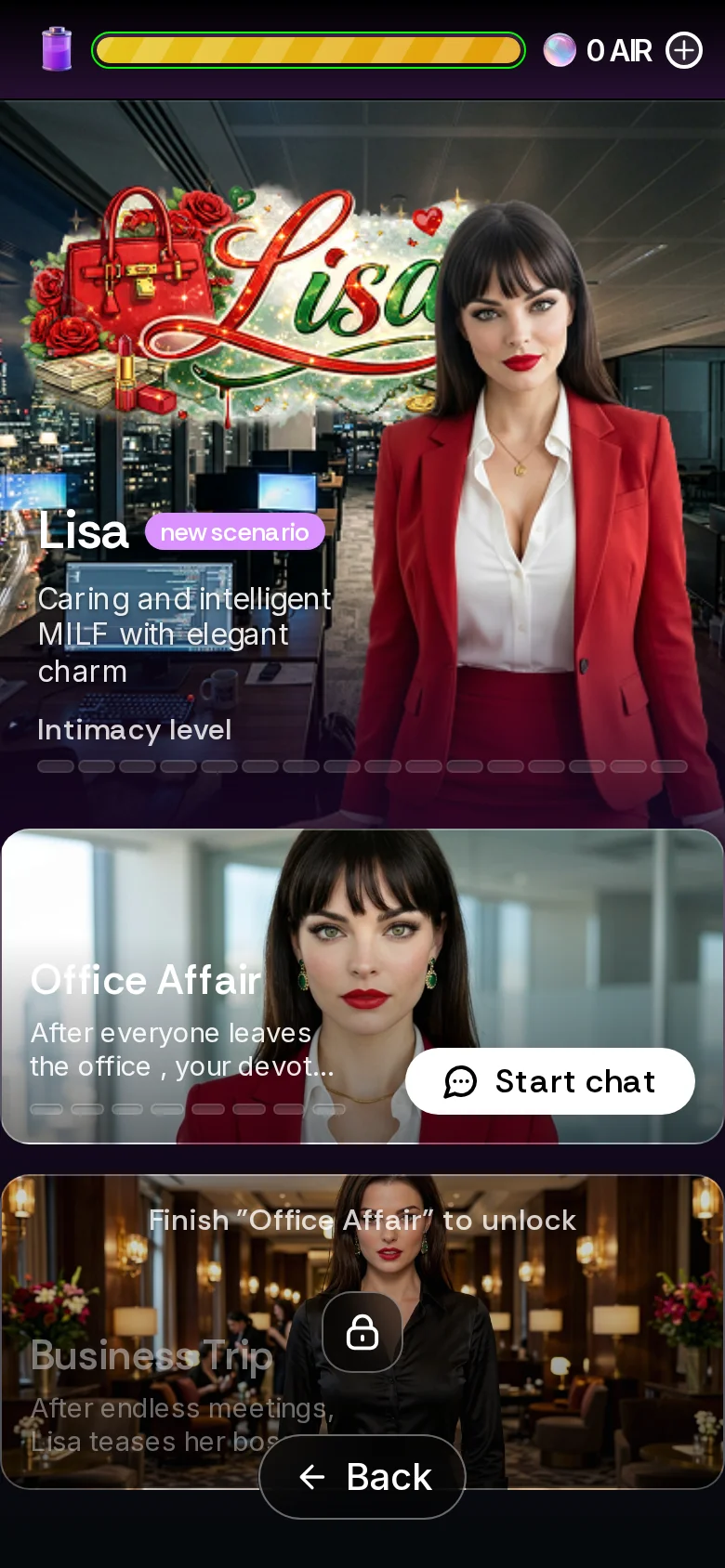
Task: Start chat in Office Affair scenario
Action: (x=550, y=1081)
